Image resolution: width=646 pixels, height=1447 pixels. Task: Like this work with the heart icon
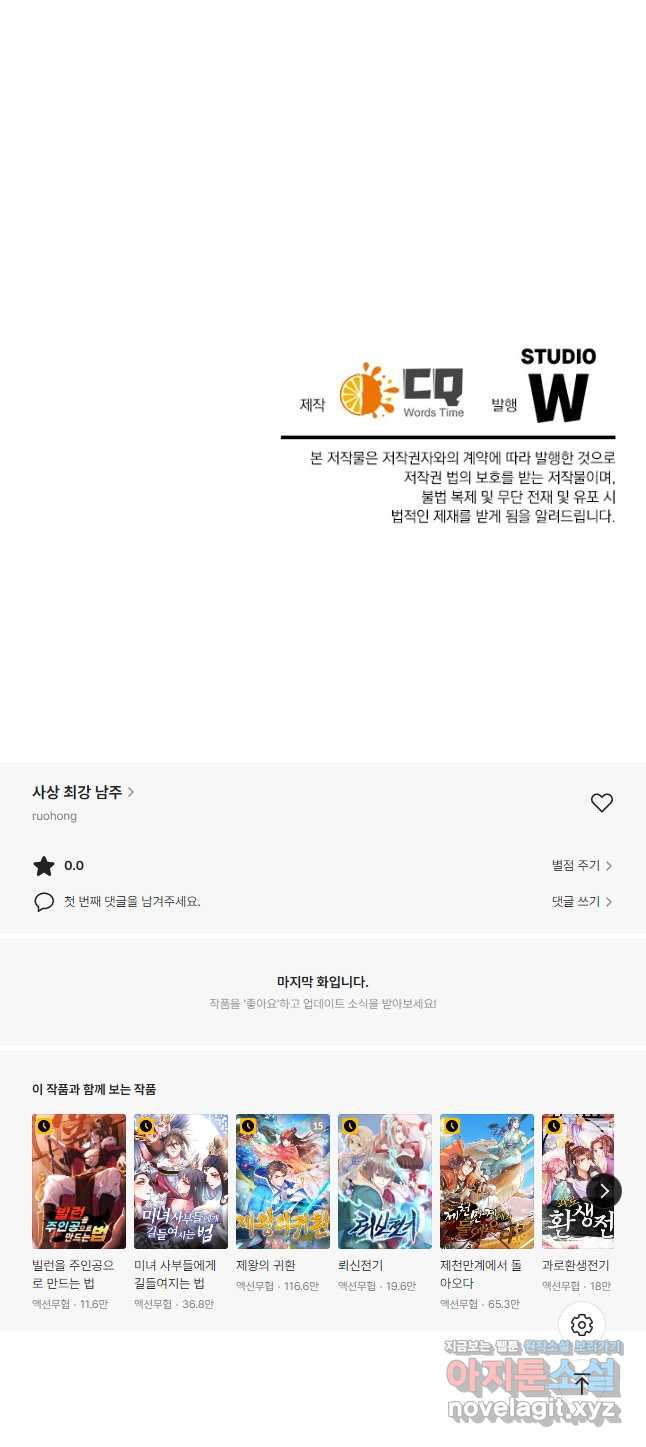(601, 802)
